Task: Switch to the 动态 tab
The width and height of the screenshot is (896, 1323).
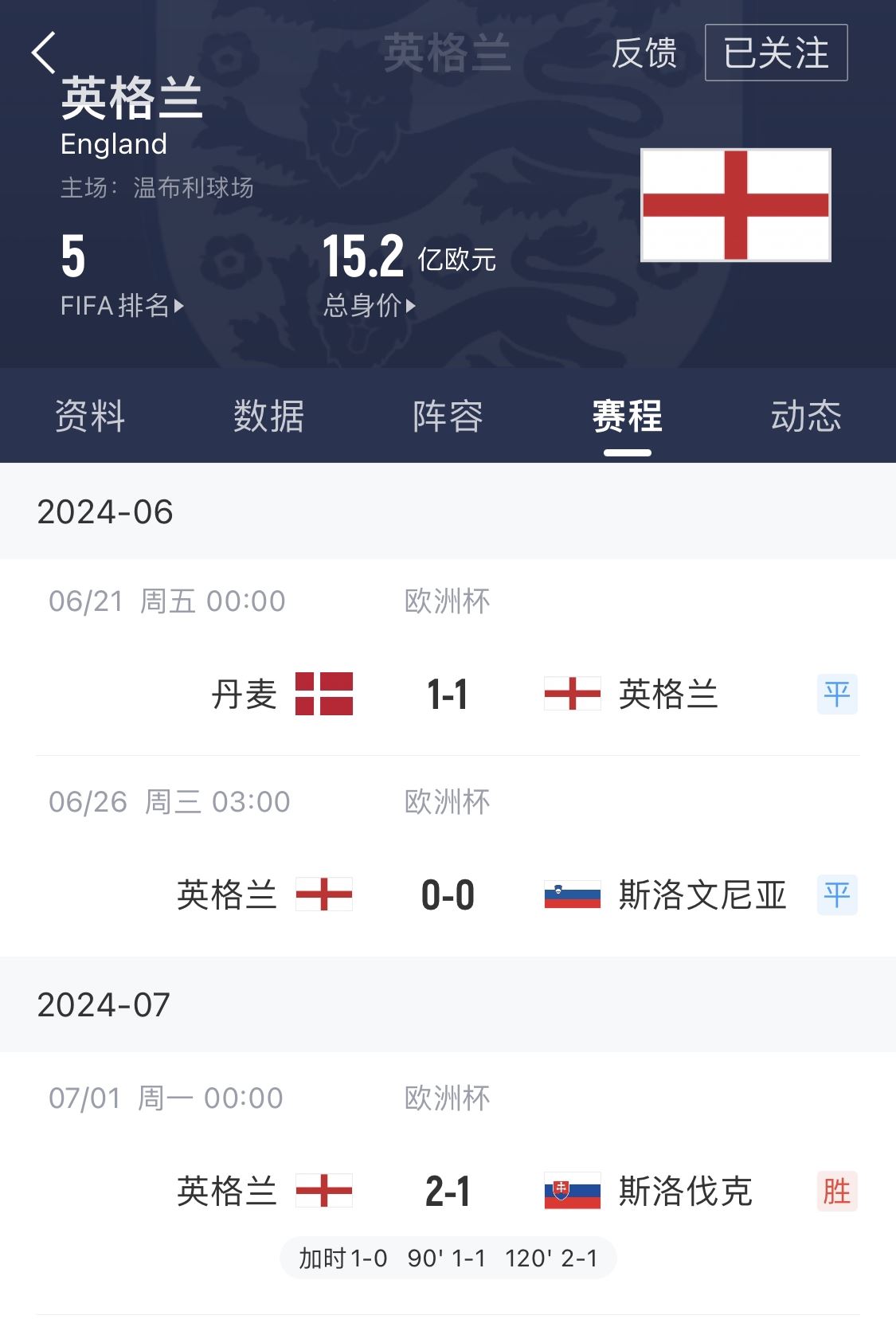Action: (x=805, y=416)
